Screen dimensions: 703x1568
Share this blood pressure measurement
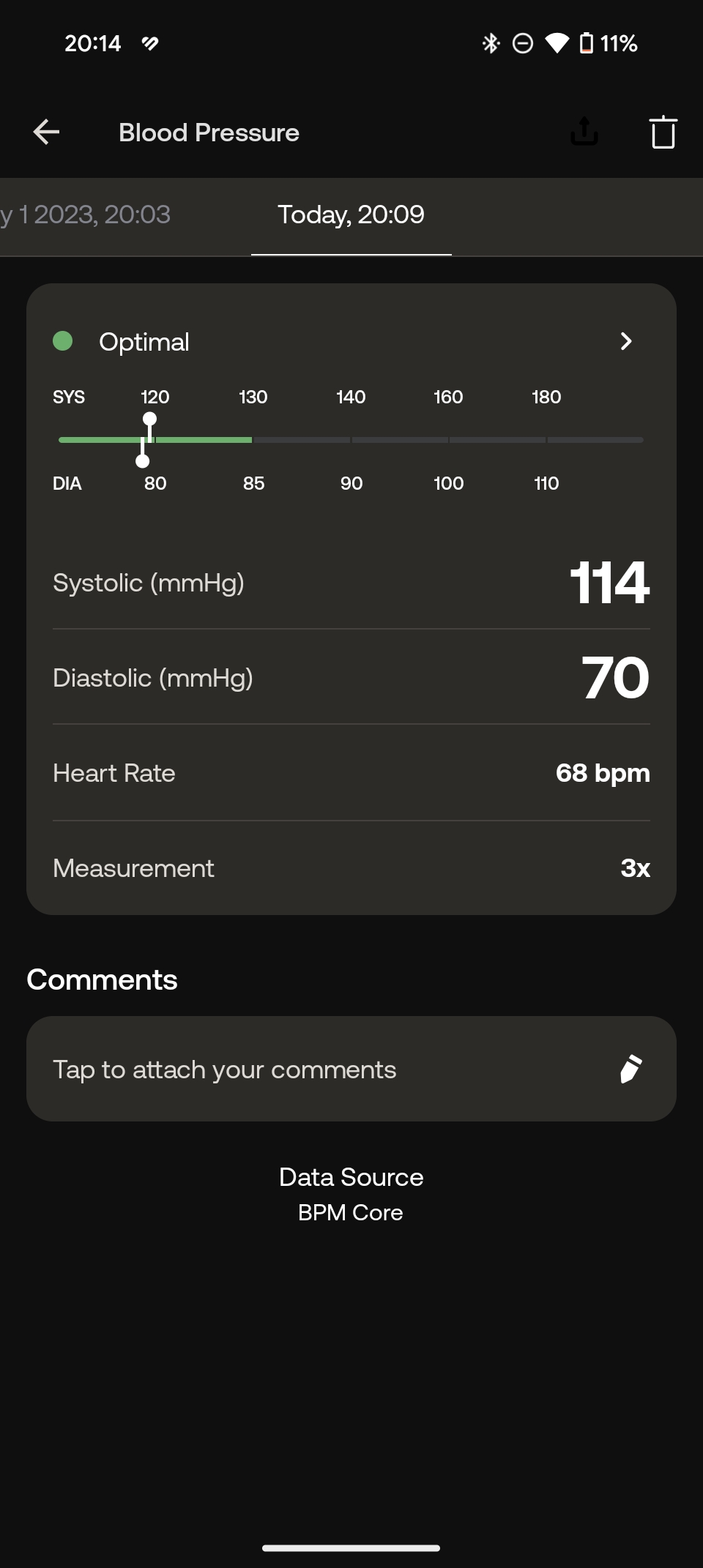tap(584, 132)
